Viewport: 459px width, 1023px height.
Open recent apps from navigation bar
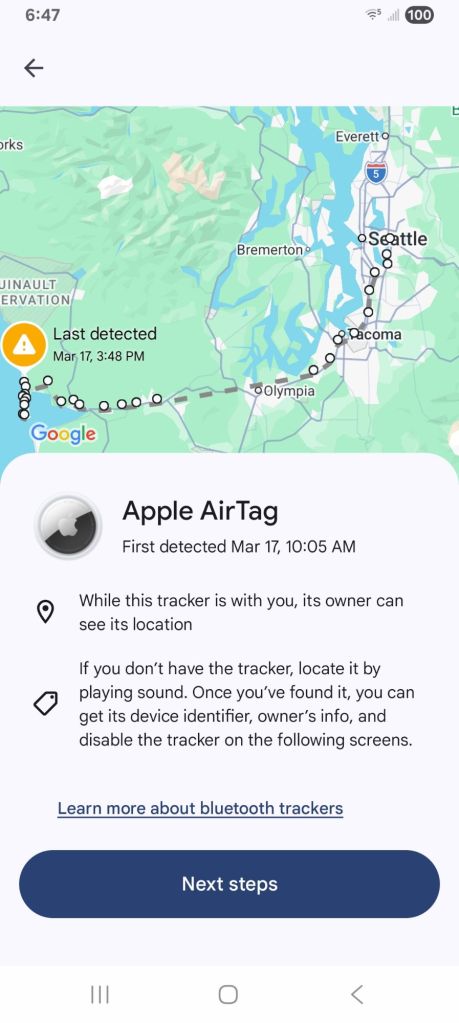[100, 994]
